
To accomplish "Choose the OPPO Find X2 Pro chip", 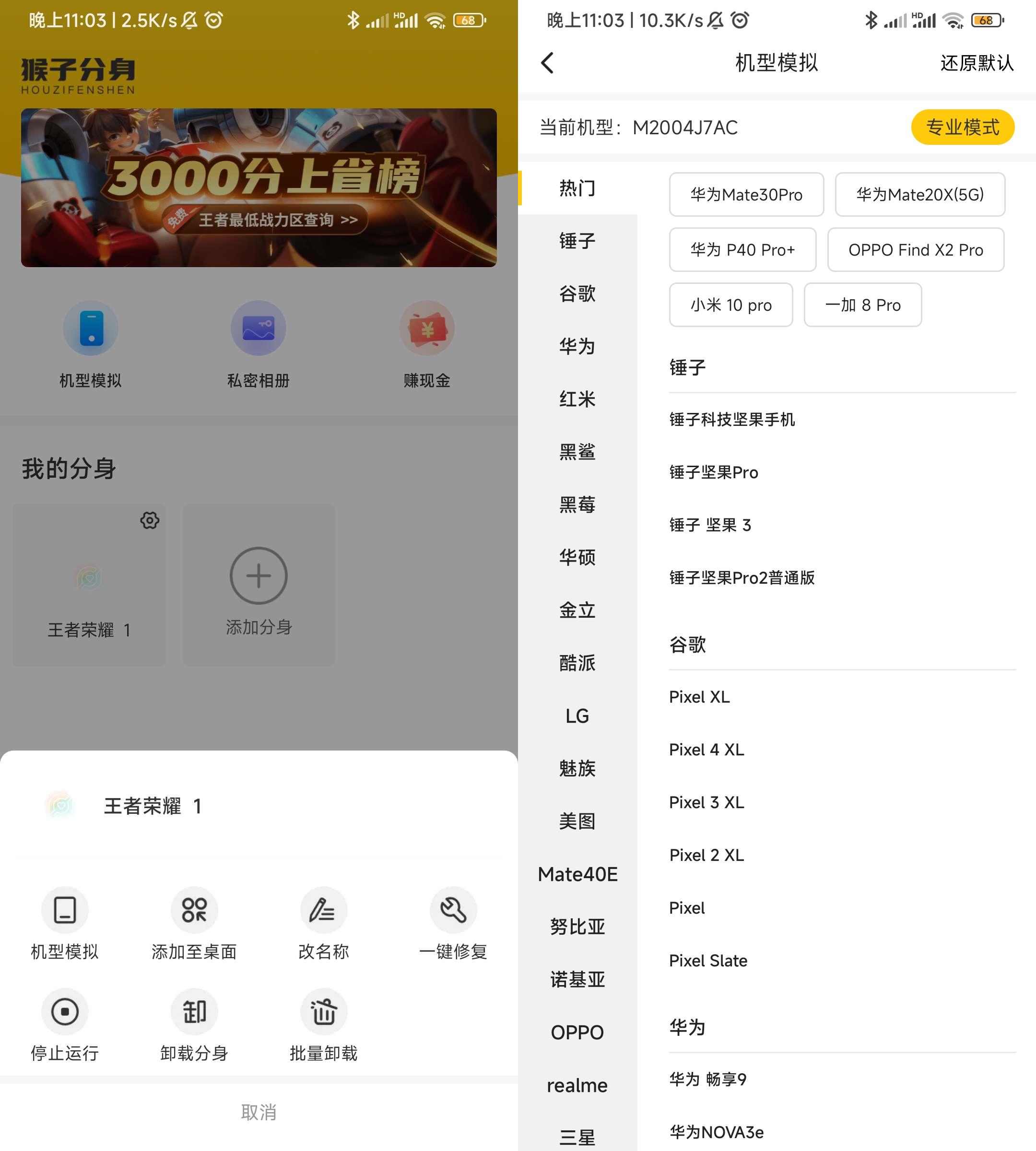I will [915, 250].
